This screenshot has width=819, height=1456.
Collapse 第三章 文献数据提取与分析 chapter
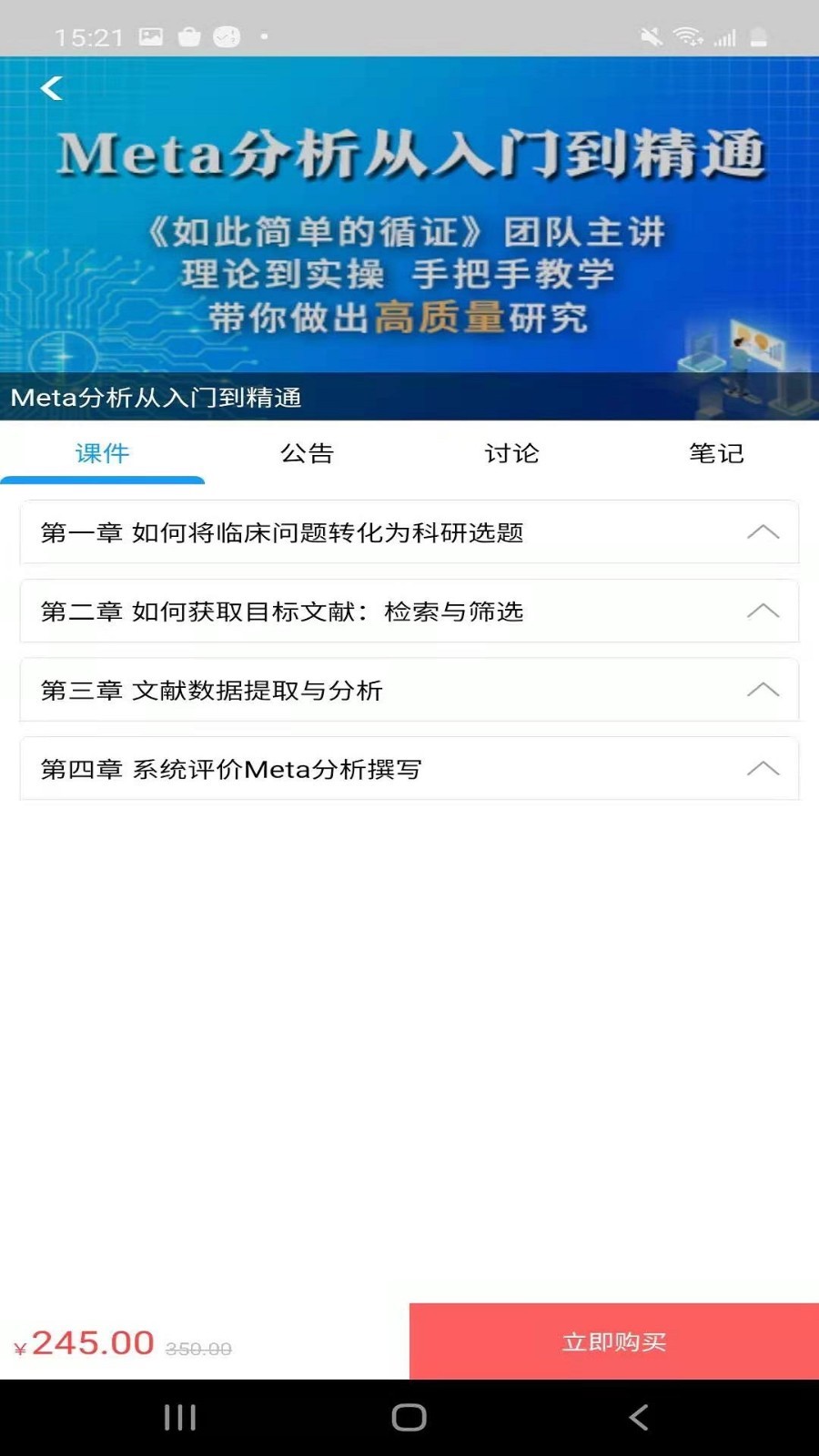[764, 690]
